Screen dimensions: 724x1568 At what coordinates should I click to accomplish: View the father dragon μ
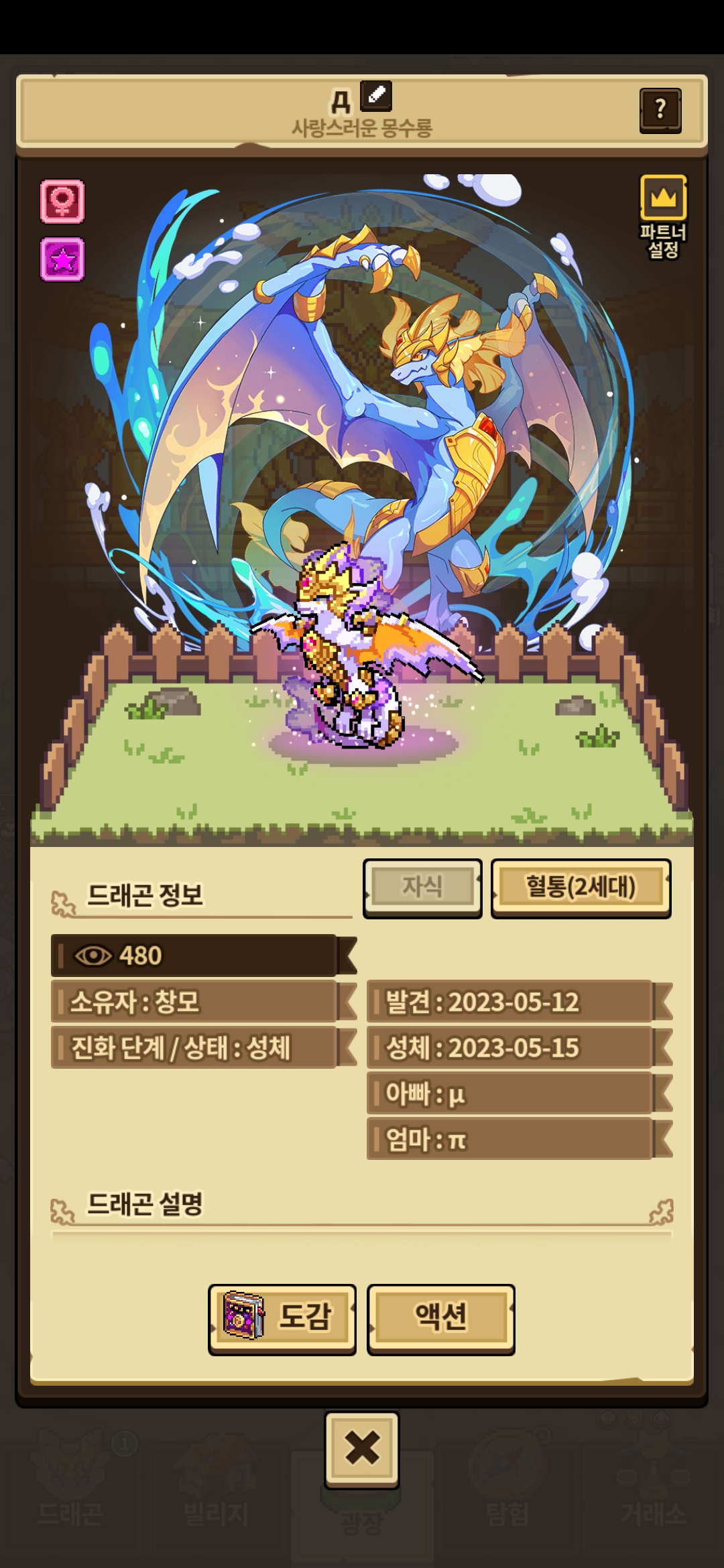point(519,1094)
